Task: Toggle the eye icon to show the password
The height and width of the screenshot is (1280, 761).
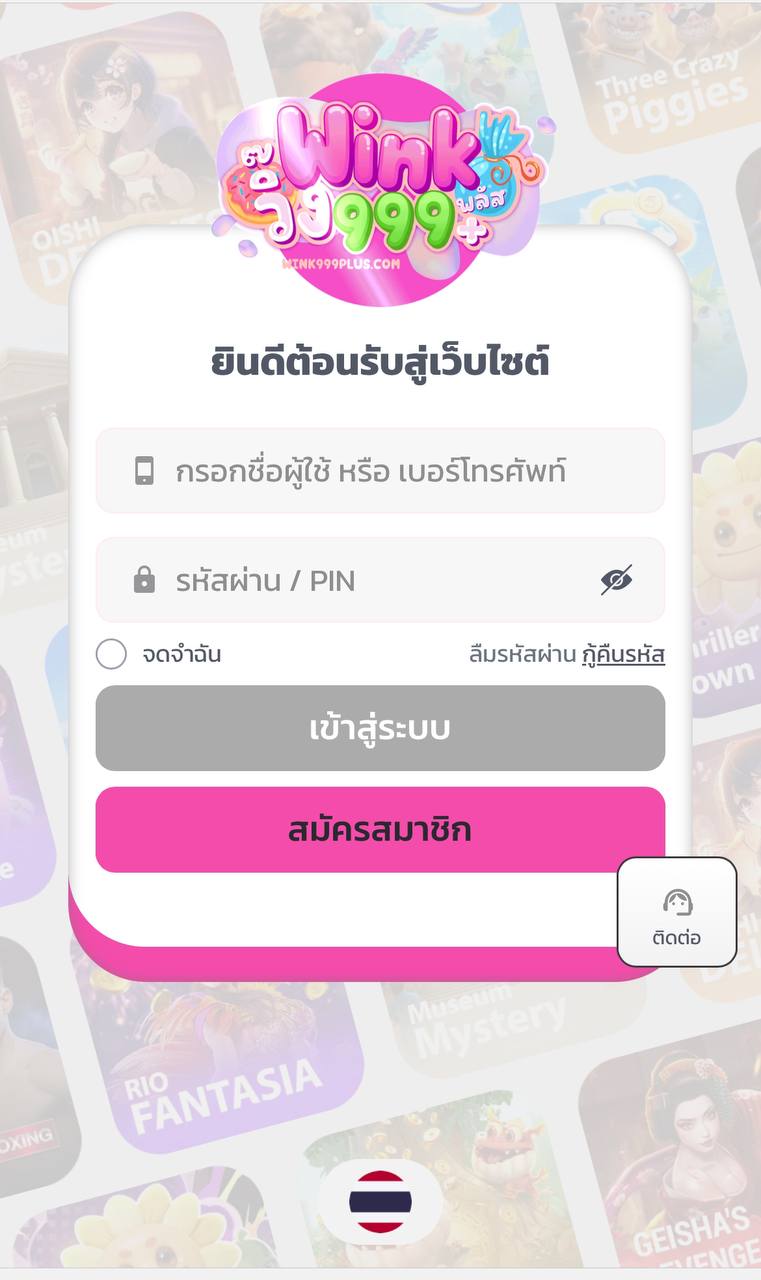Action: tap(617, 580)
